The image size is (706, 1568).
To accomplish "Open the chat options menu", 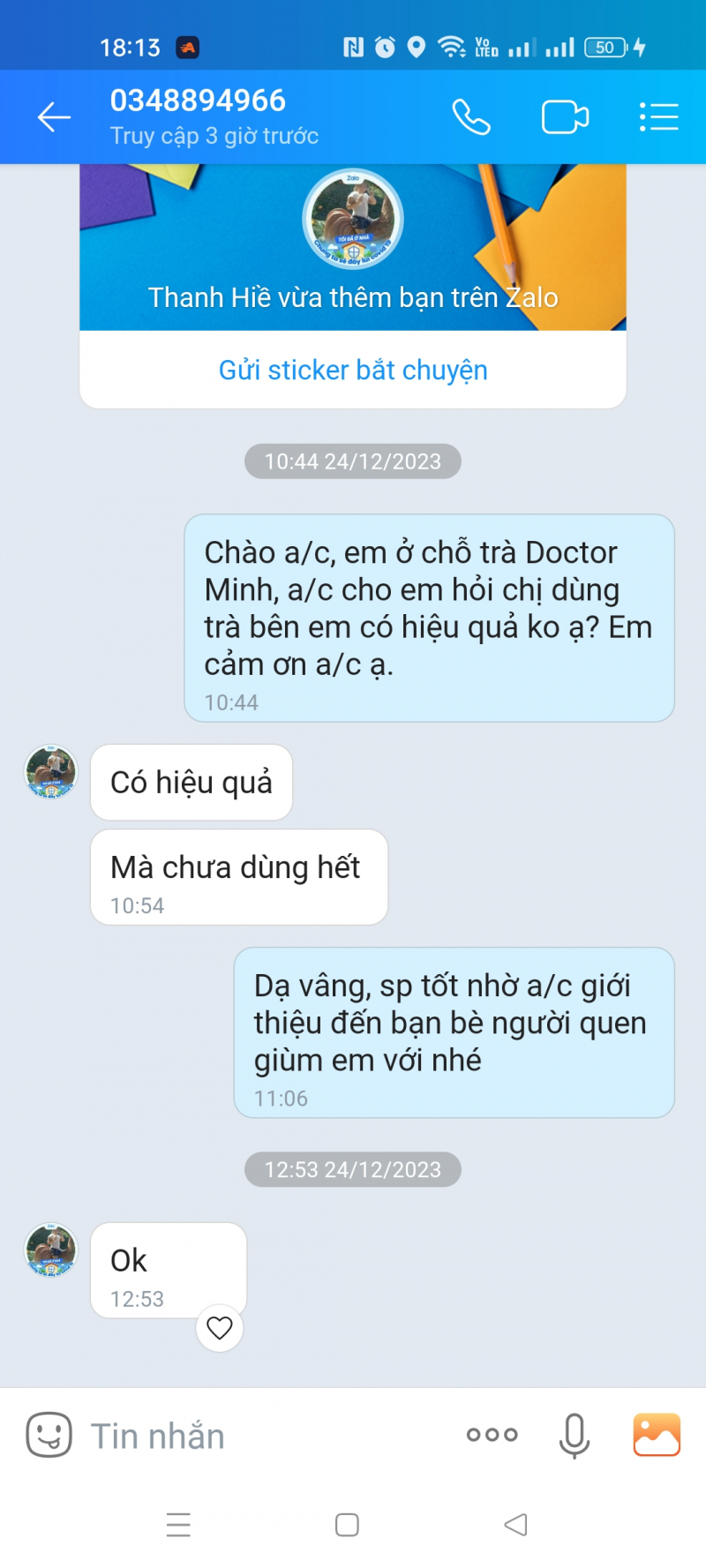I will point(658,116).
